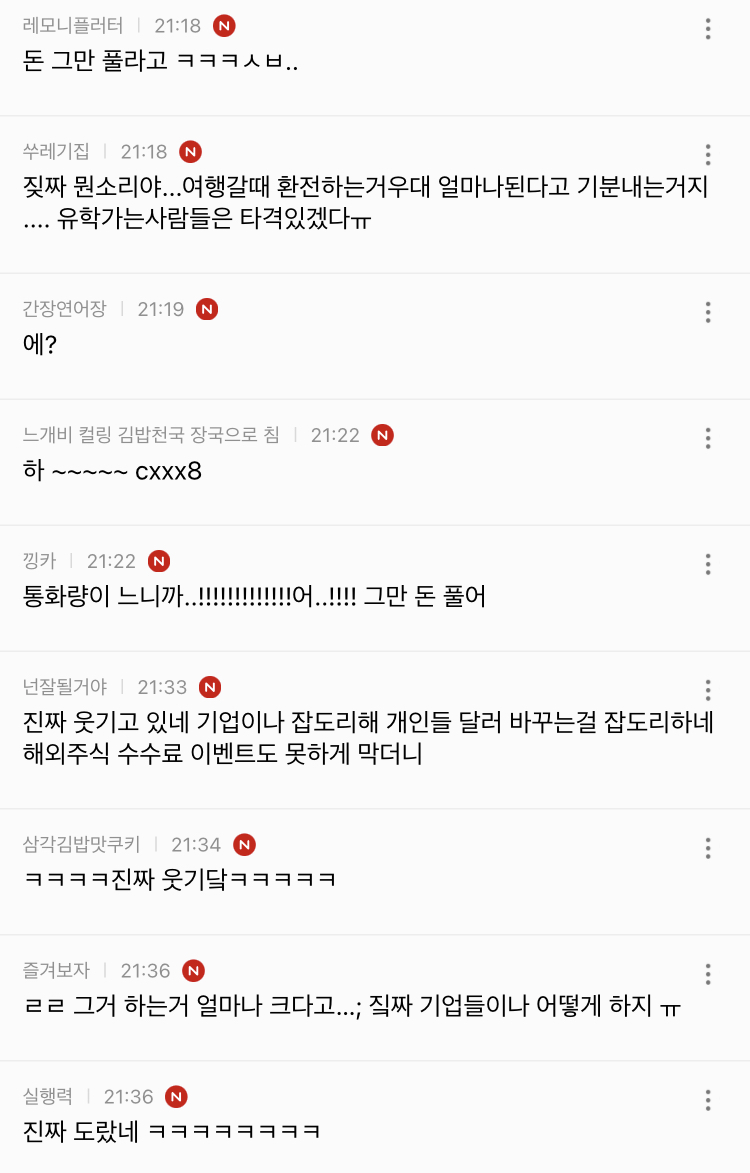Open overflow menu on 실행력's comment

(x=708, y=1100)
